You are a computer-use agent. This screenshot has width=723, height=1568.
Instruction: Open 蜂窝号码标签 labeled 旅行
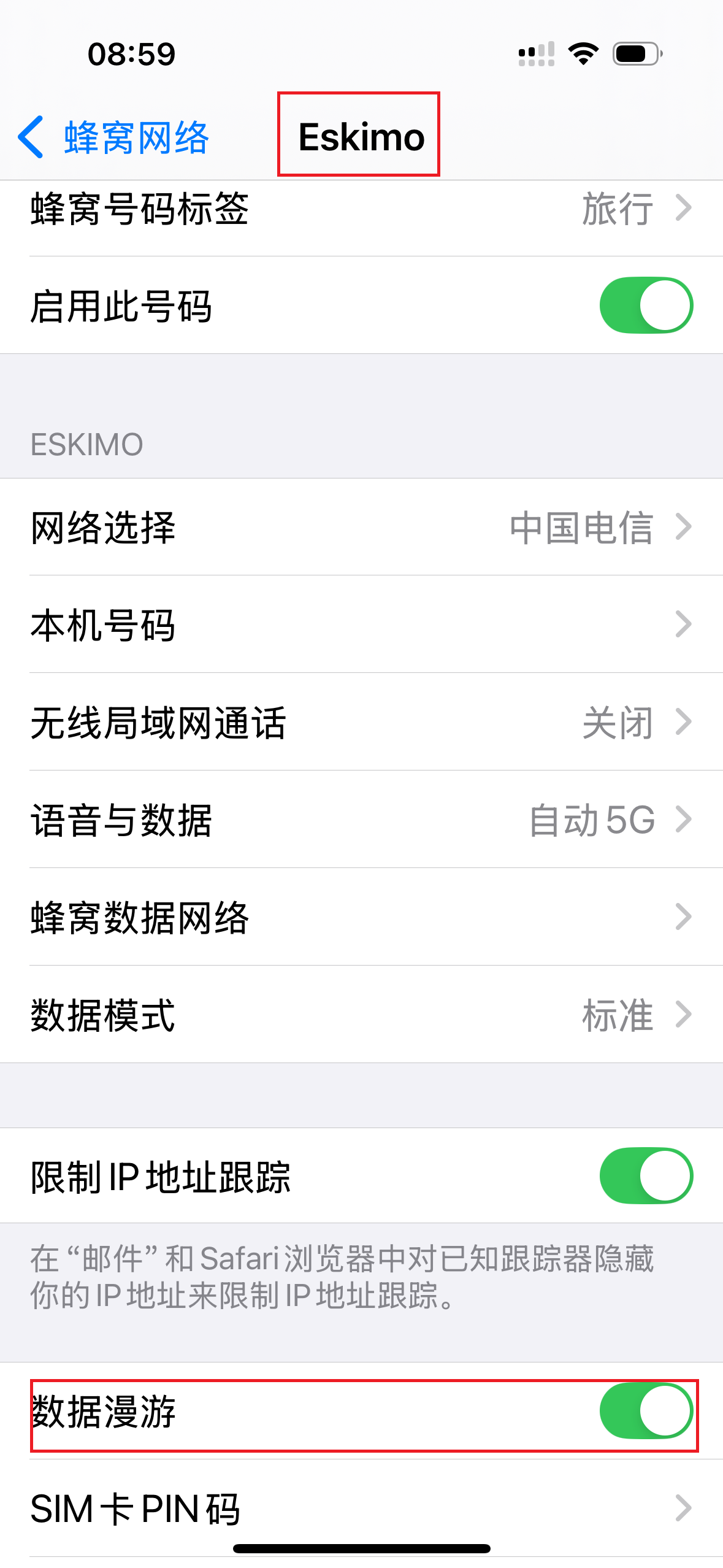point(362,210)
